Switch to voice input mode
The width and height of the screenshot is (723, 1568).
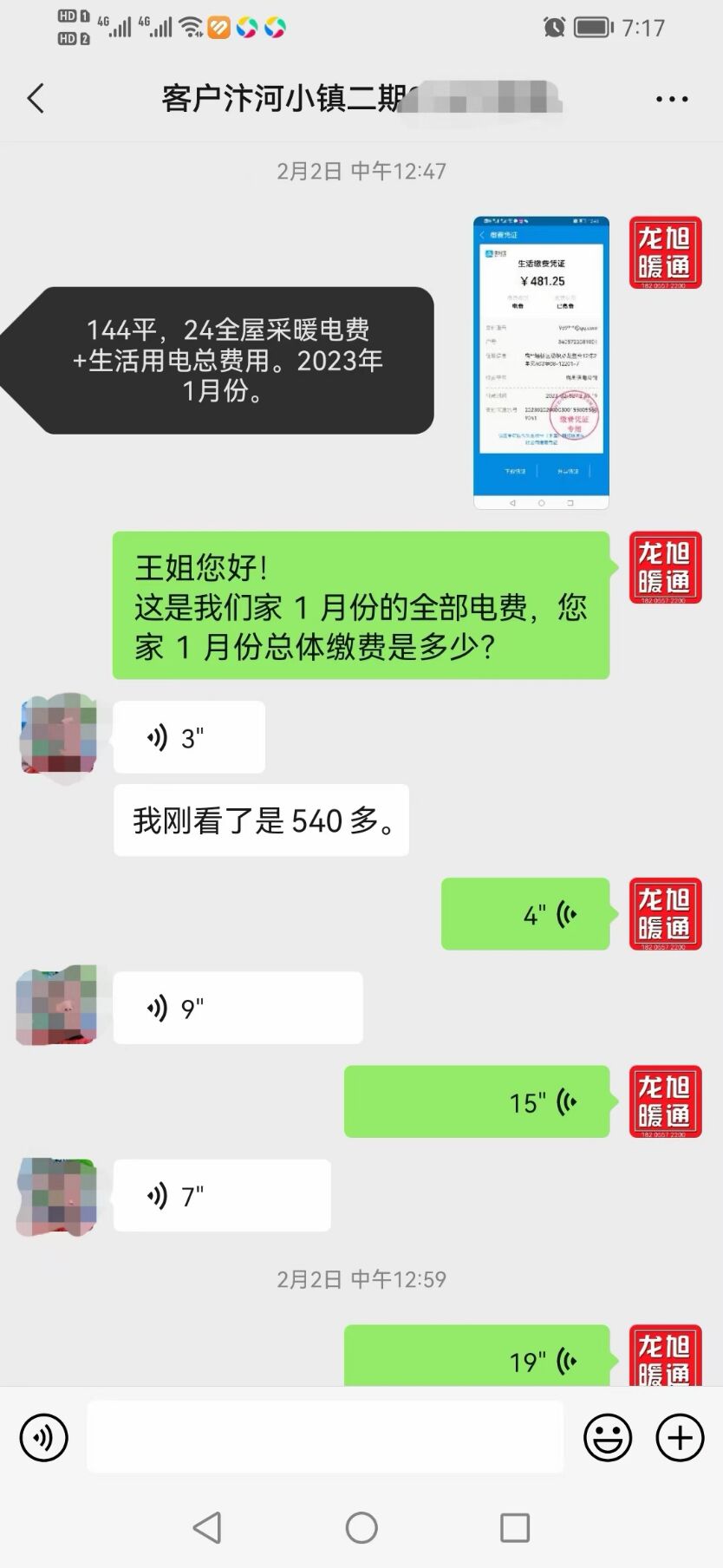tap(43, 1438)
